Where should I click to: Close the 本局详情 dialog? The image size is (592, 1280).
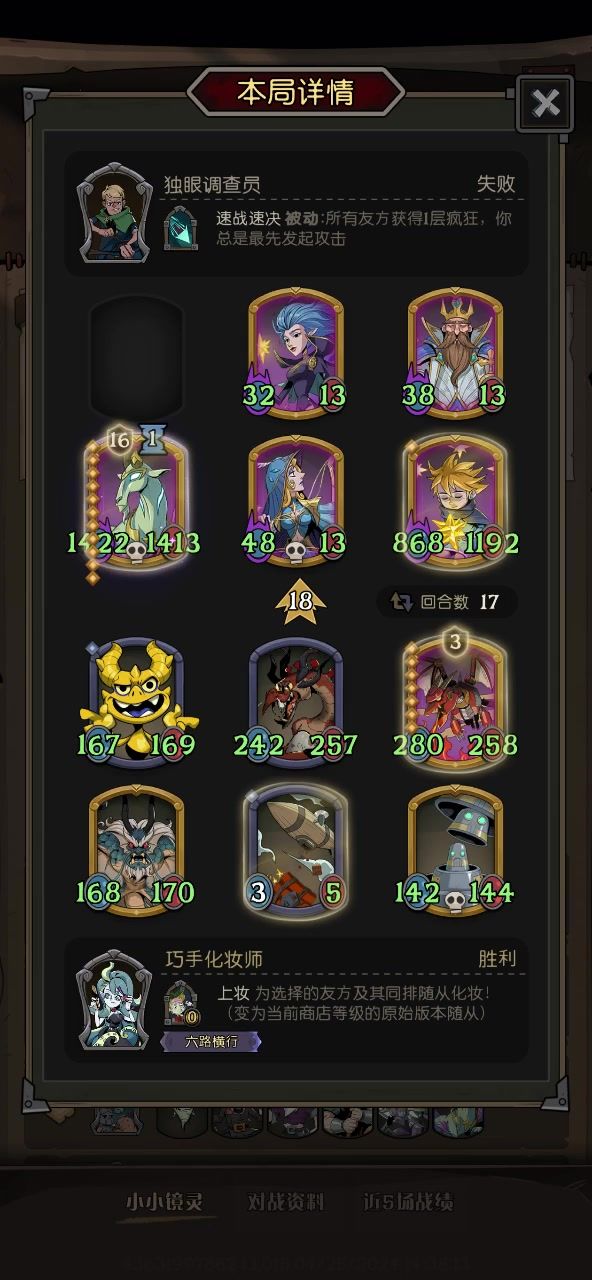(545, 103)
